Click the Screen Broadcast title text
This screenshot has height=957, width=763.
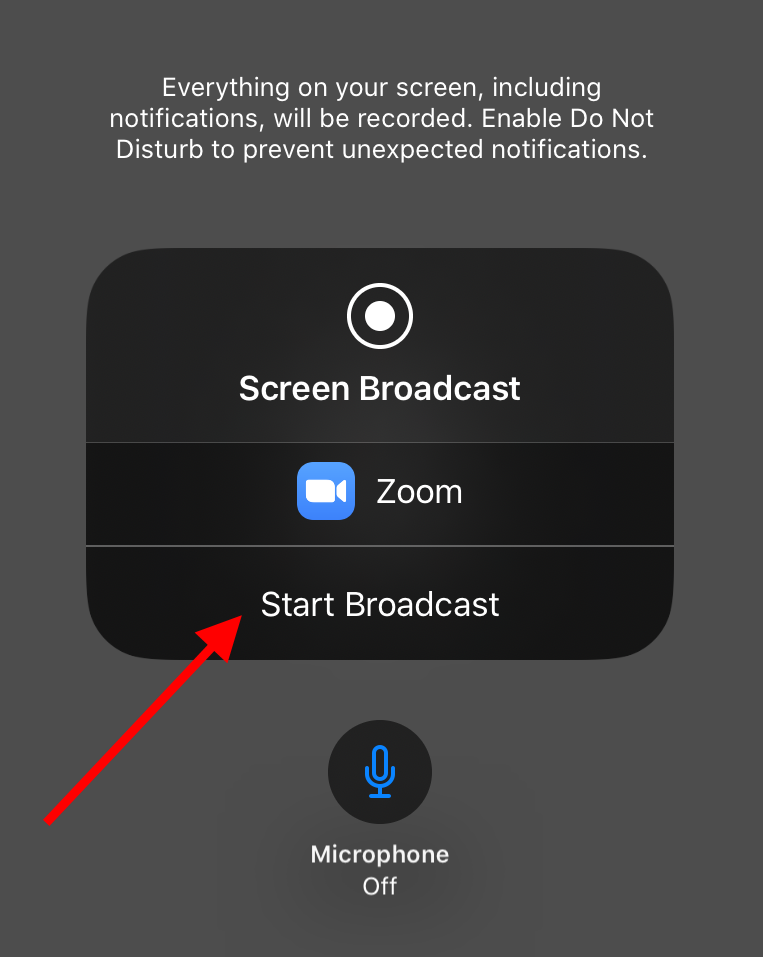(x=380, y=388)
